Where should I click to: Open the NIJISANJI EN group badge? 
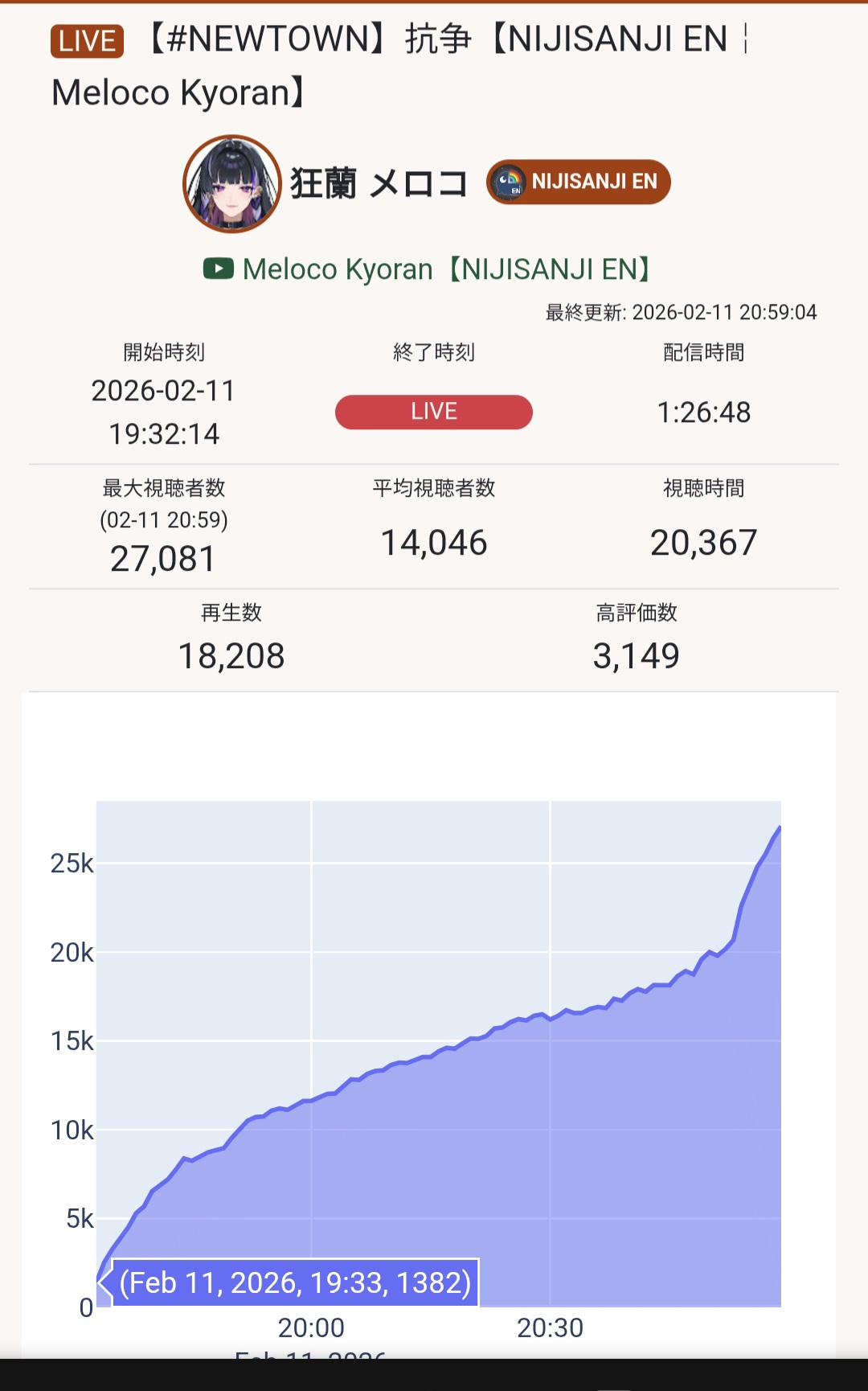coord(579,183)
